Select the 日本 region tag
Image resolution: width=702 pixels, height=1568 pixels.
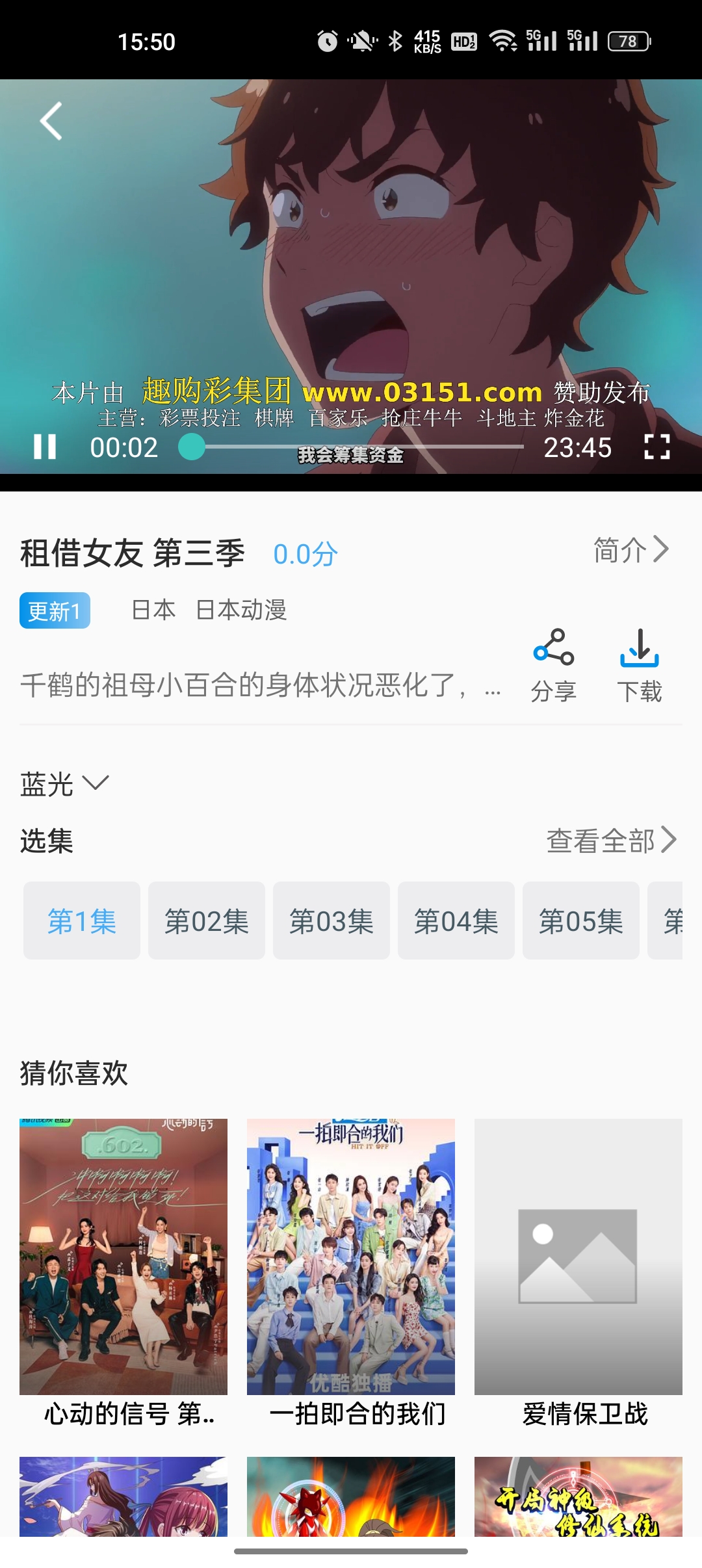[x=153, y=610]
